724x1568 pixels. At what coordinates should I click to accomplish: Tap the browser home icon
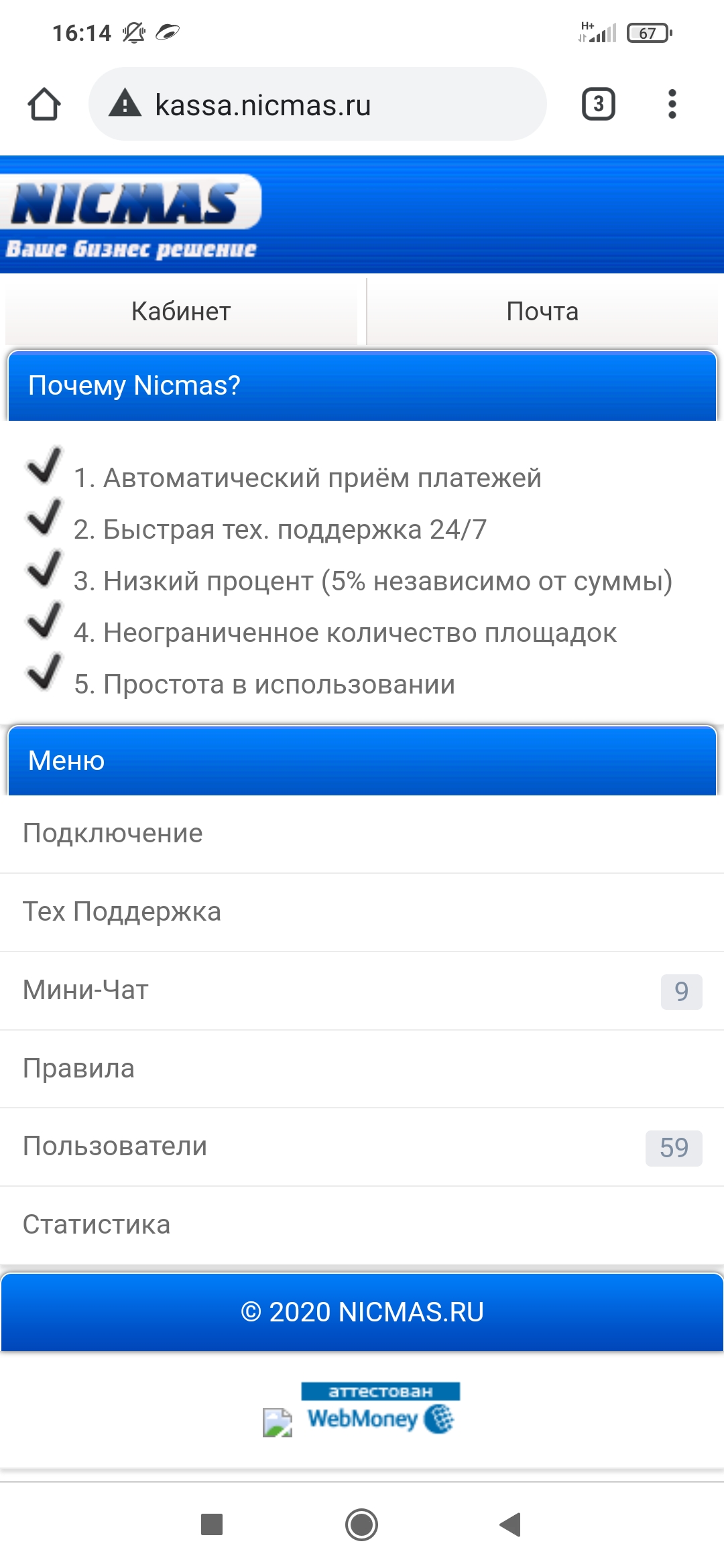click(44, 105)
